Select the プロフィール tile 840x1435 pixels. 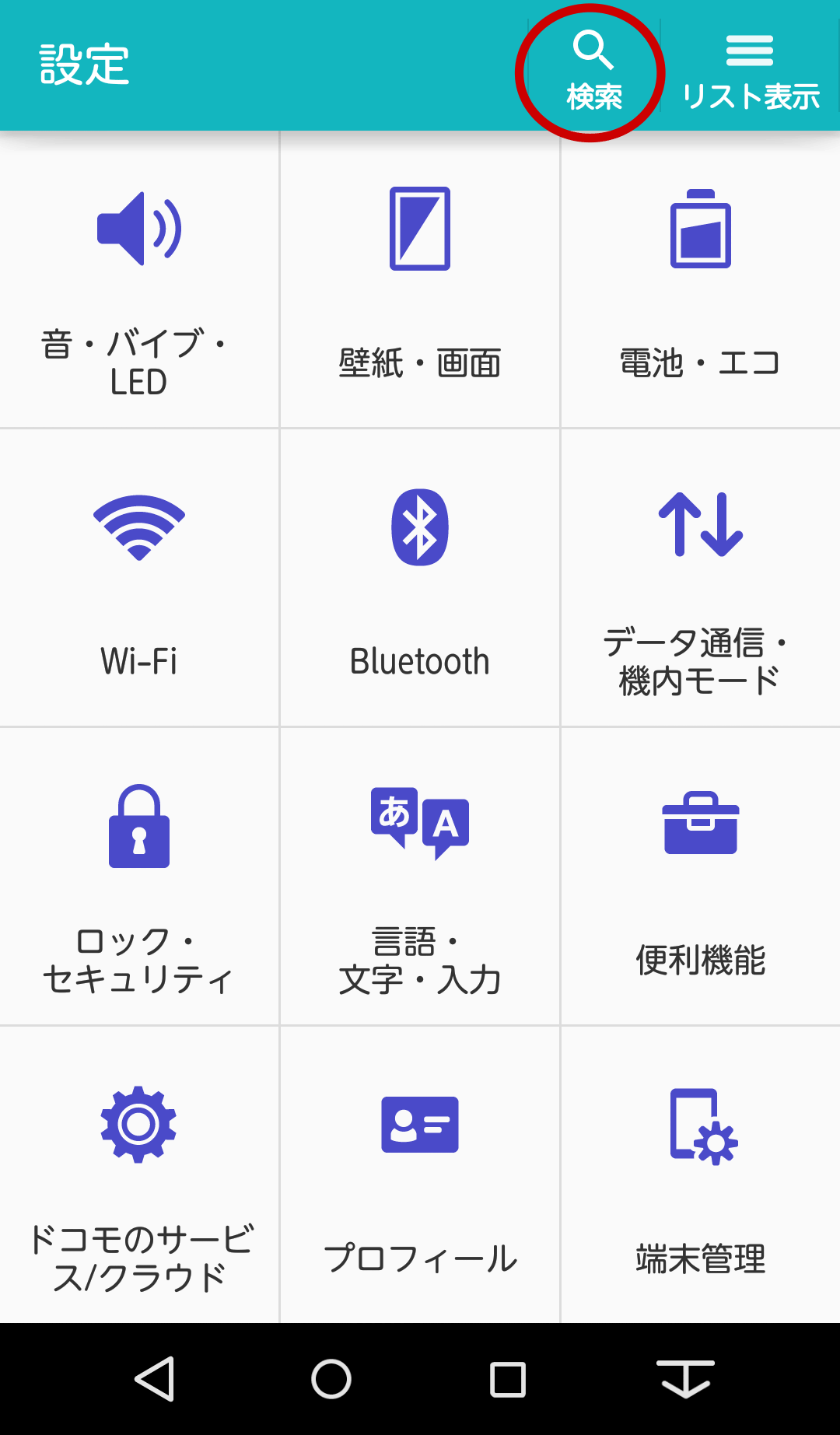coord(420,1174)
